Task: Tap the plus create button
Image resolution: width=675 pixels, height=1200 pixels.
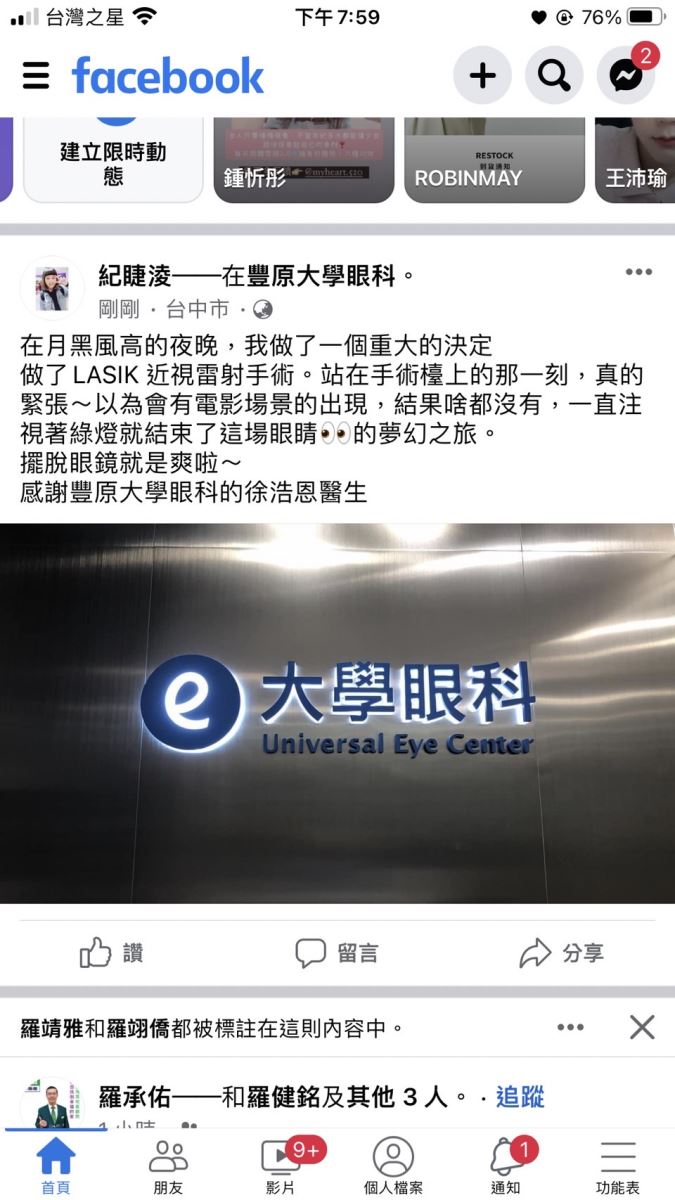Action: point(482,75)
